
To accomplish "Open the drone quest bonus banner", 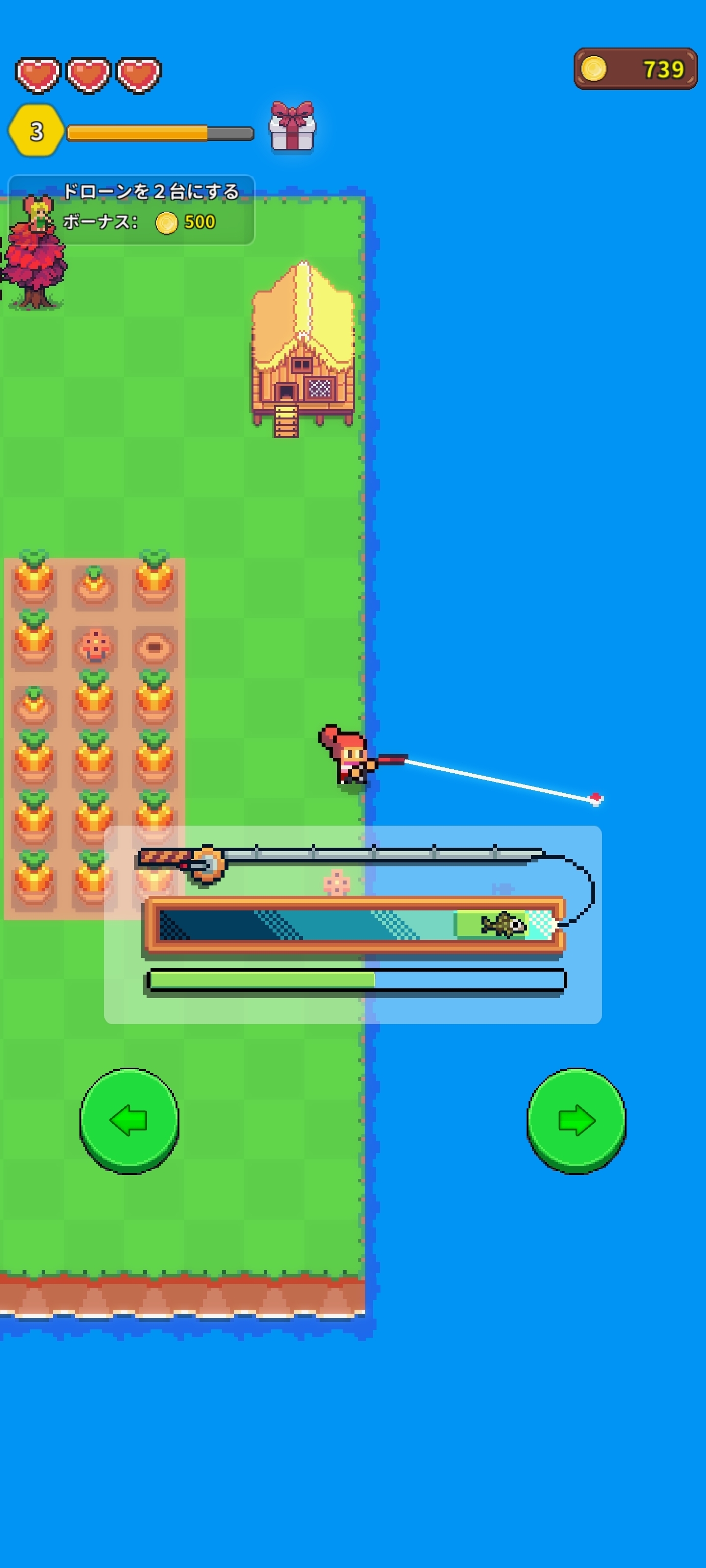I will point(131,209).
